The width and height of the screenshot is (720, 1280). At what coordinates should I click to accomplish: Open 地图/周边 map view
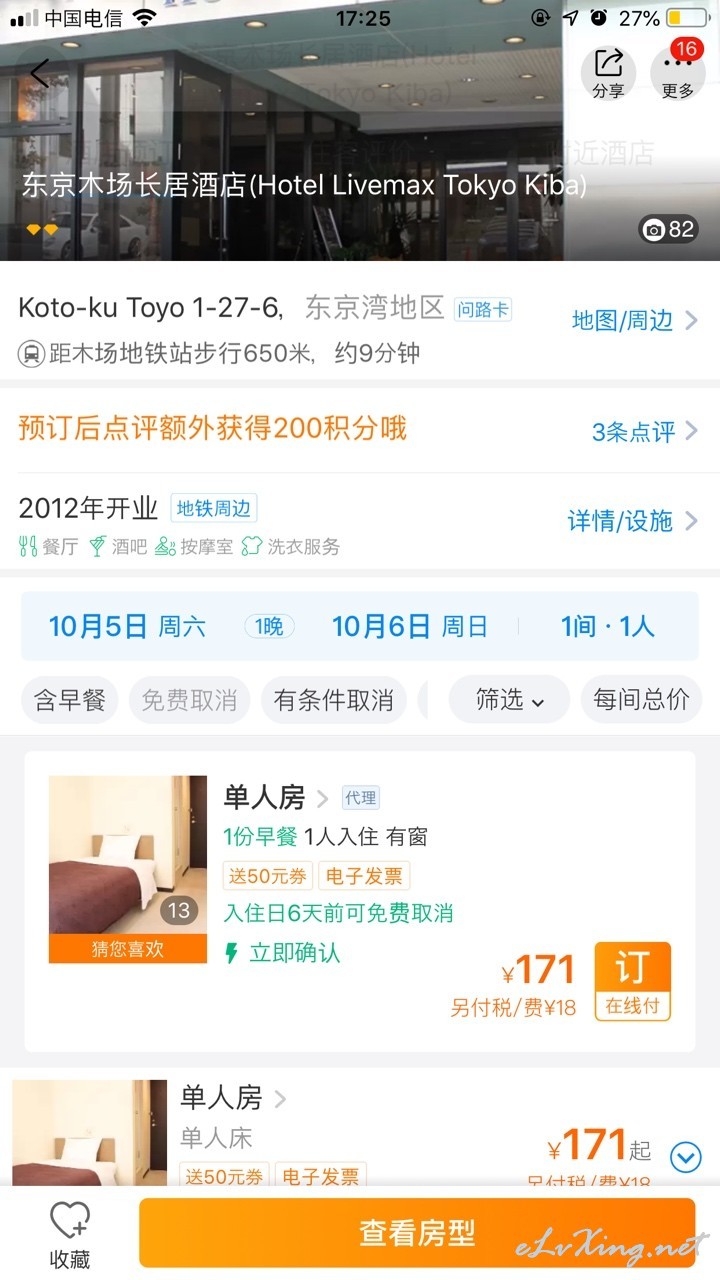click(635, 321)
